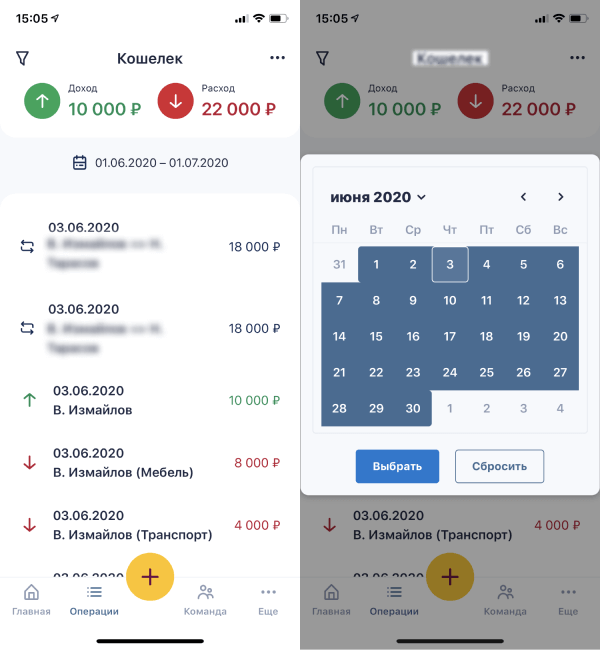
Task: Select June 30 in the calendar
Action: (413, 408)
